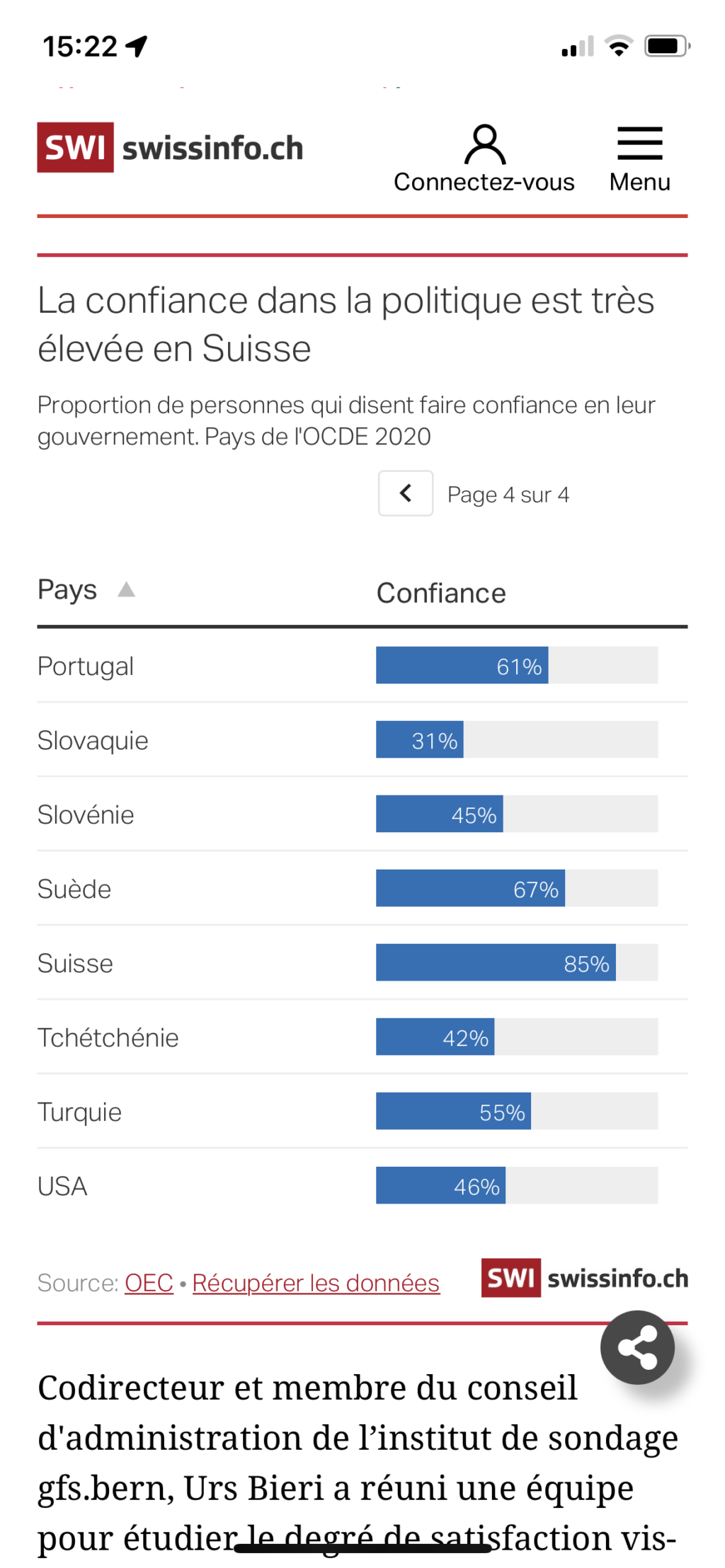Open the Connectez-vous login
The width and height of the screenshot is (725, 1568).
[x=484, y=158]
